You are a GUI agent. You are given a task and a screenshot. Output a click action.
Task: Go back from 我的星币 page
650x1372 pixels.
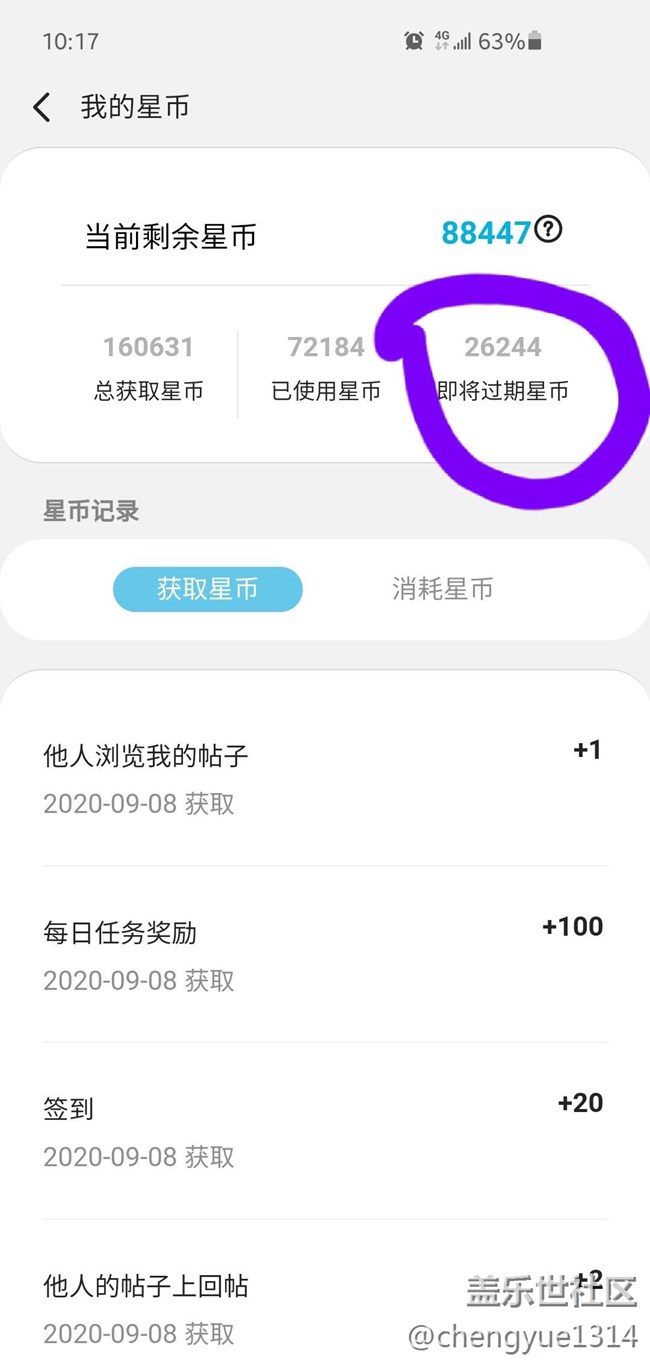click(41, 108)
